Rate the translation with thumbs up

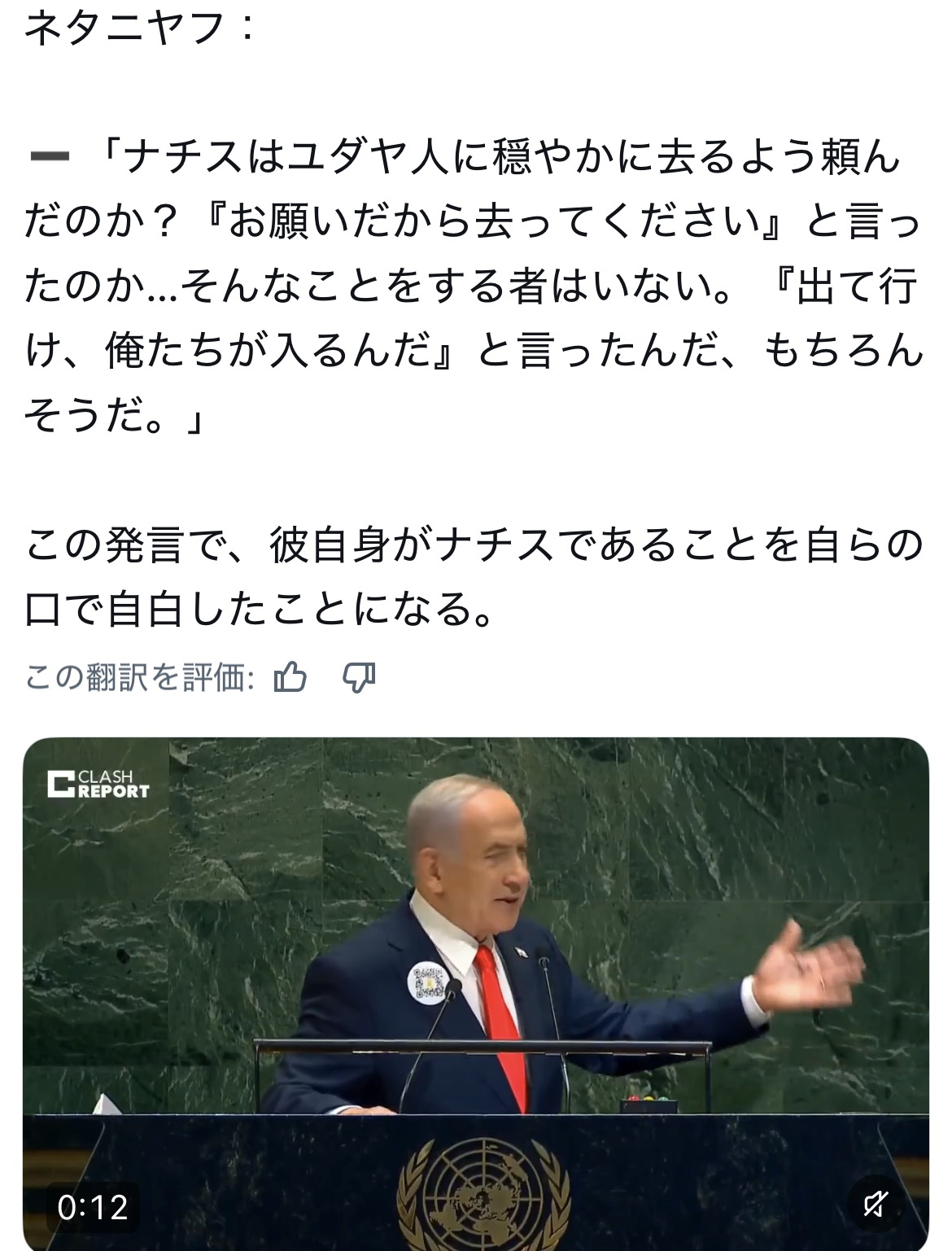290,677
